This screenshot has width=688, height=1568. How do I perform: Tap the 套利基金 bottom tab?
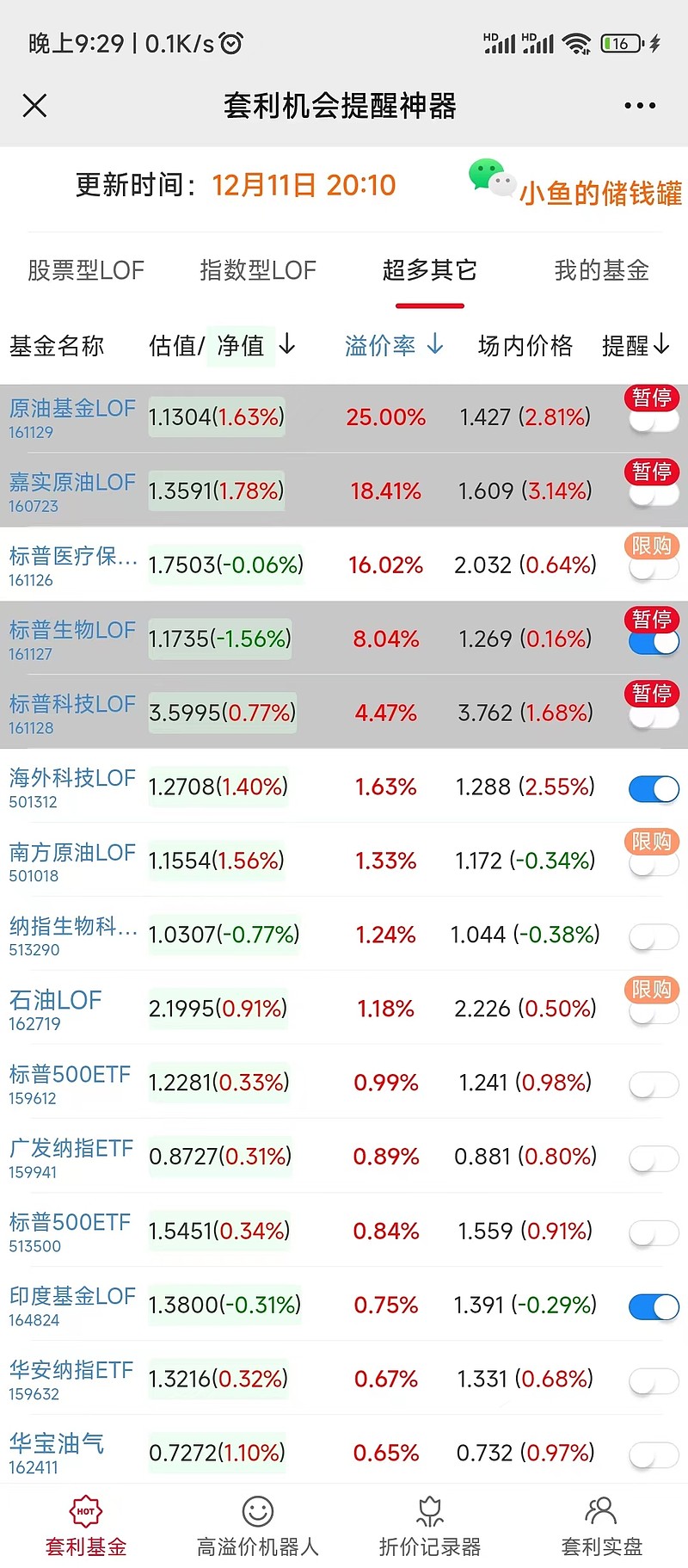[86, 1527]
